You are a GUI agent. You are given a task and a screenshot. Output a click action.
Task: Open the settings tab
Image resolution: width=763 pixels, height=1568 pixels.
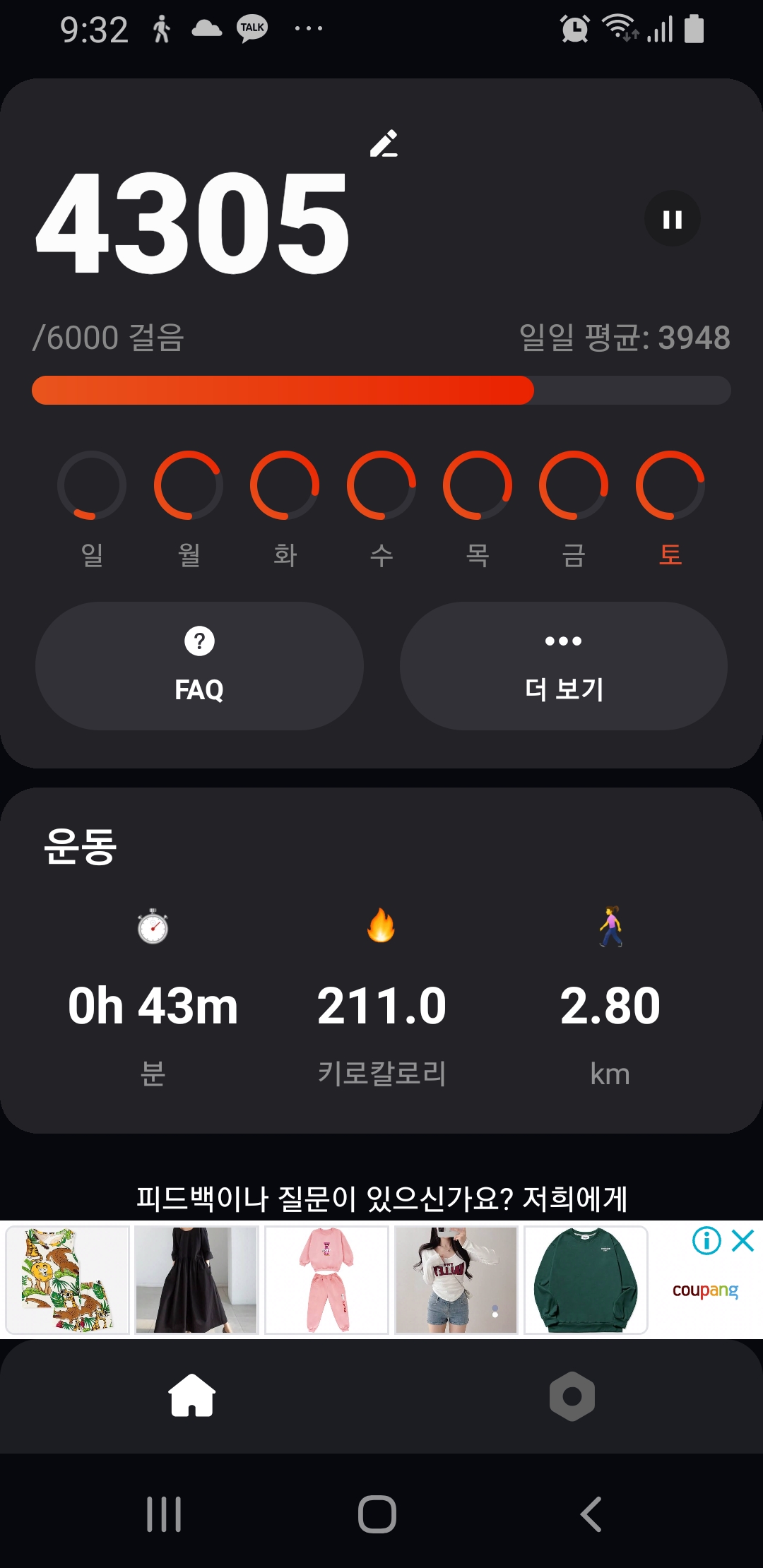click(x=572, y=1396)
